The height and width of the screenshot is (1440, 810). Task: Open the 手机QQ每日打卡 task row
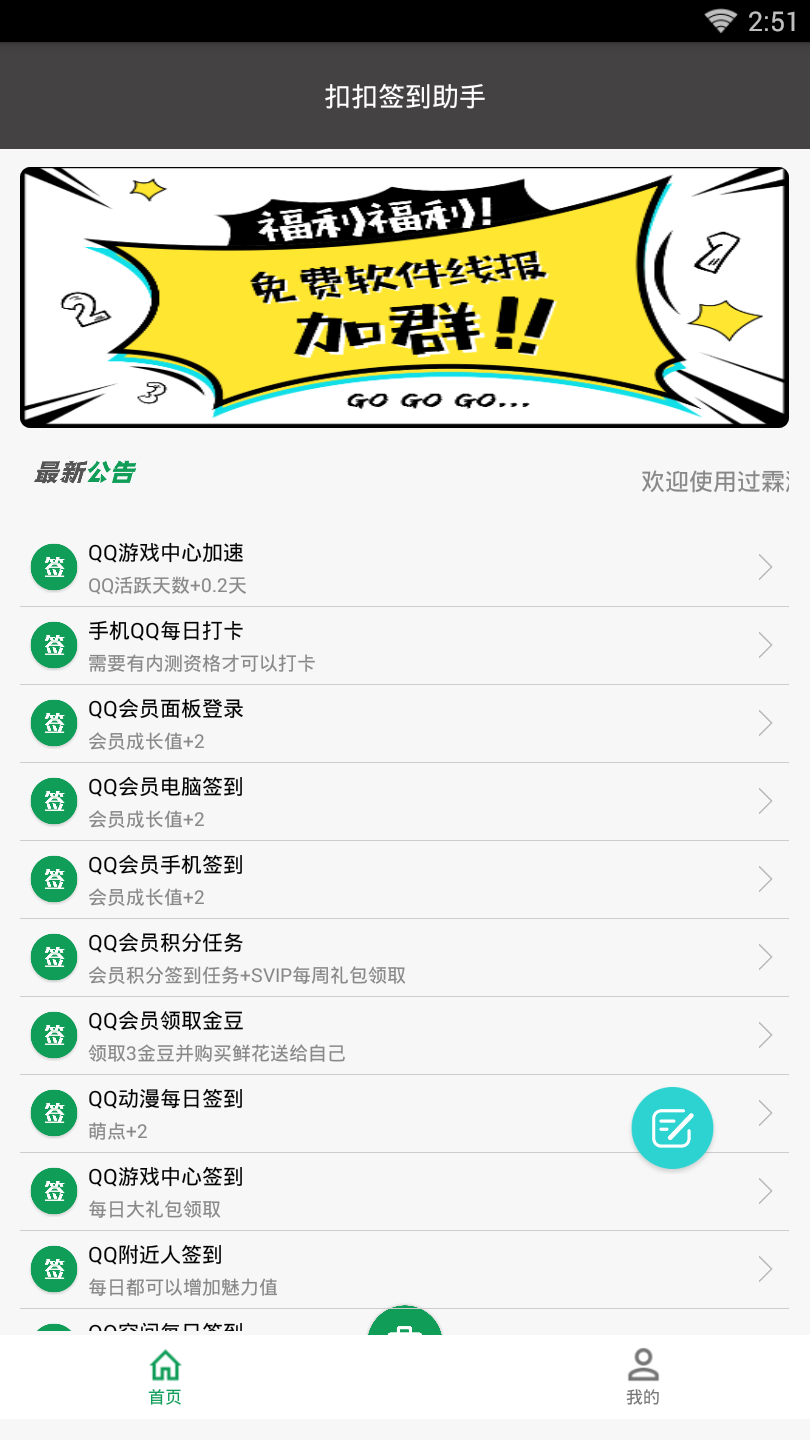click(x=400, y=645)
